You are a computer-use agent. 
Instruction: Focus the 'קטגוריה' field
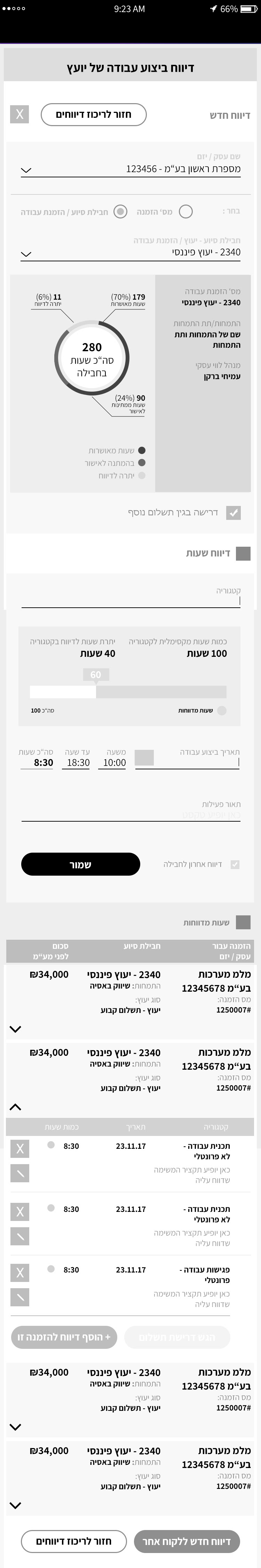point(130,601)
